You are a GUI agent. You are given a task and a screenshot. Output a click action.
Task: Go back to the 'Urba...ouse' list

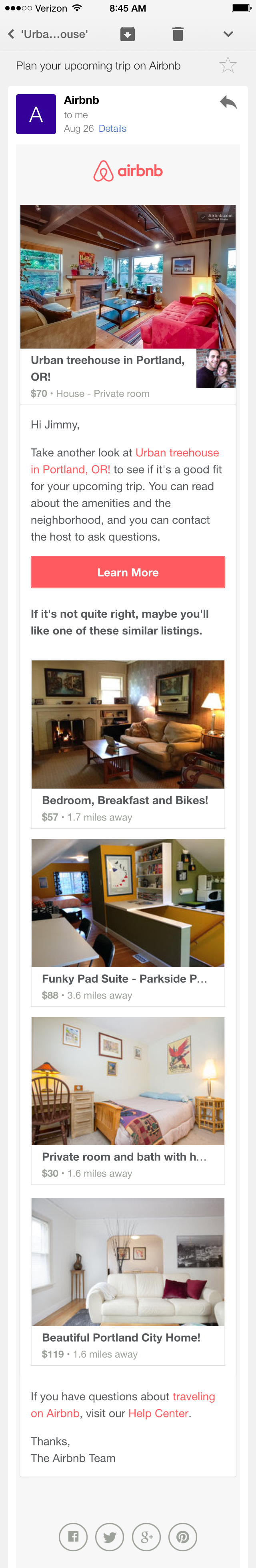click(x=47, y=34)
